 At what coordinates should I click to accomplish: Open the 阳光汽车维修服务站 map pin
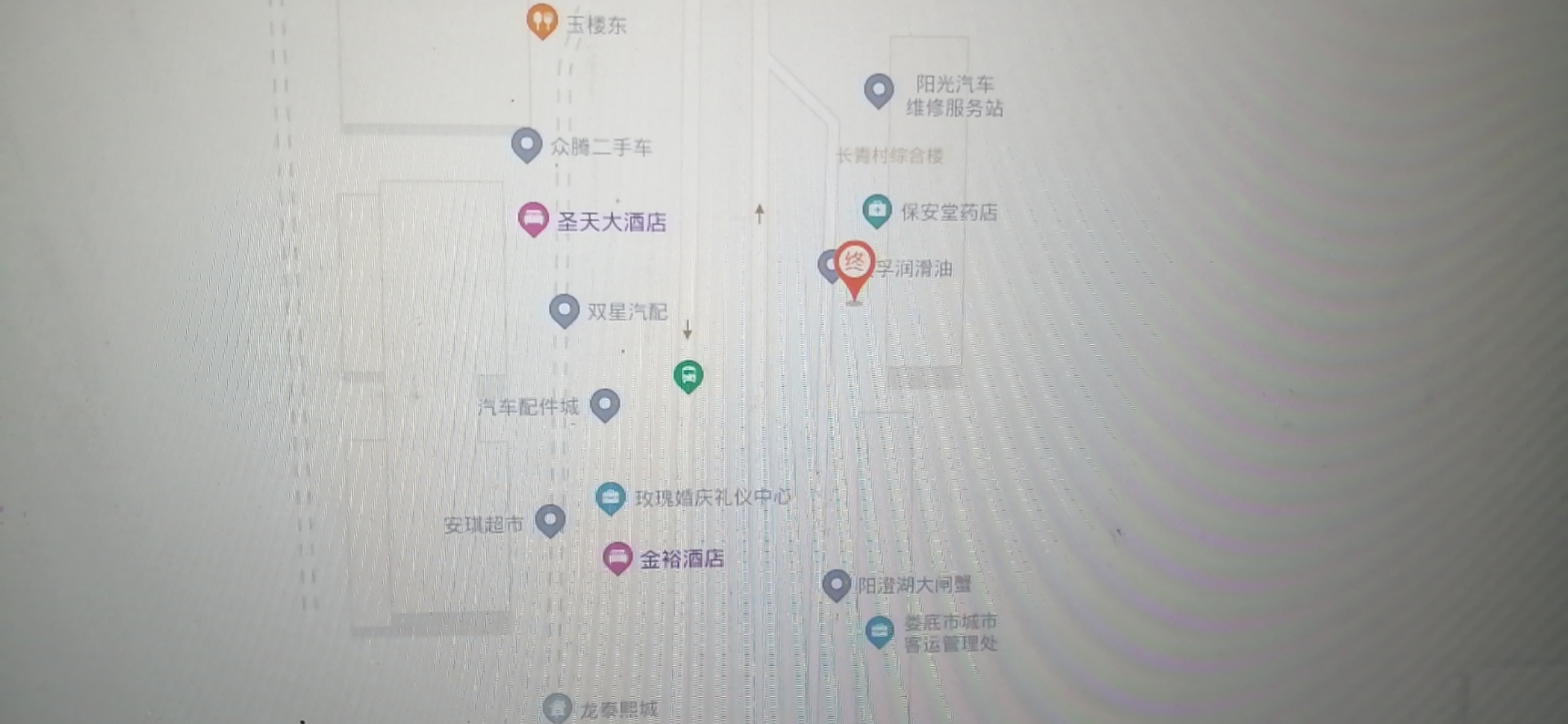(879, 90)
